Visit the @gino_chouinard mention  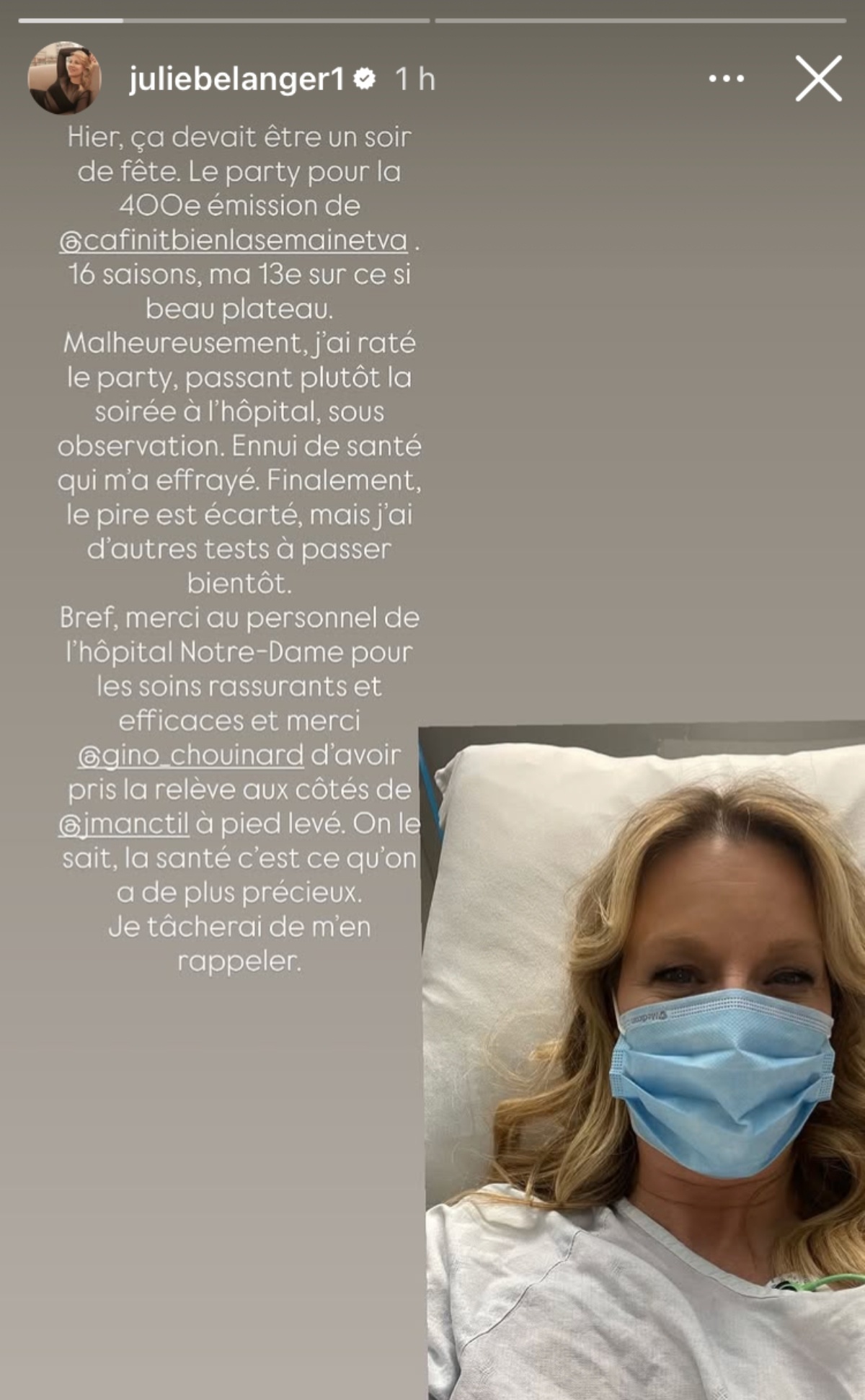click(191, 755)
